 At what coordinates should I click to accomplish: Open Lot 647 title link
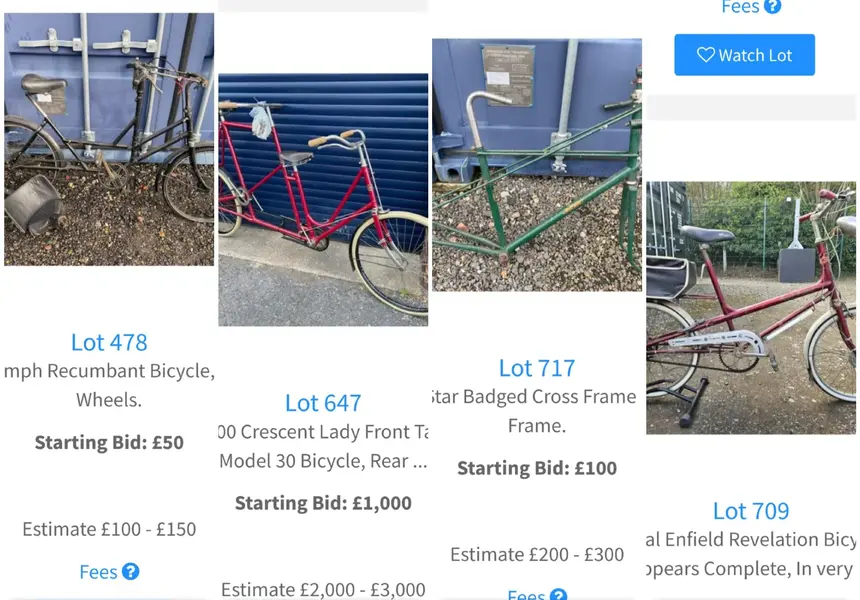[x=323, y=403]
